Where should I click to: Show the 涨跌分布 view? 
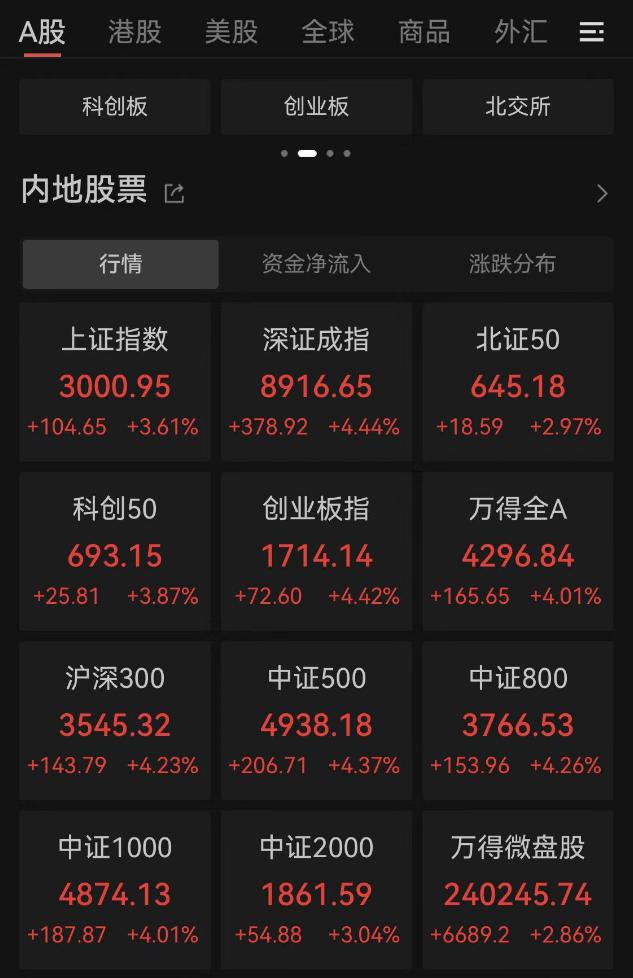(x=512, y=264)
